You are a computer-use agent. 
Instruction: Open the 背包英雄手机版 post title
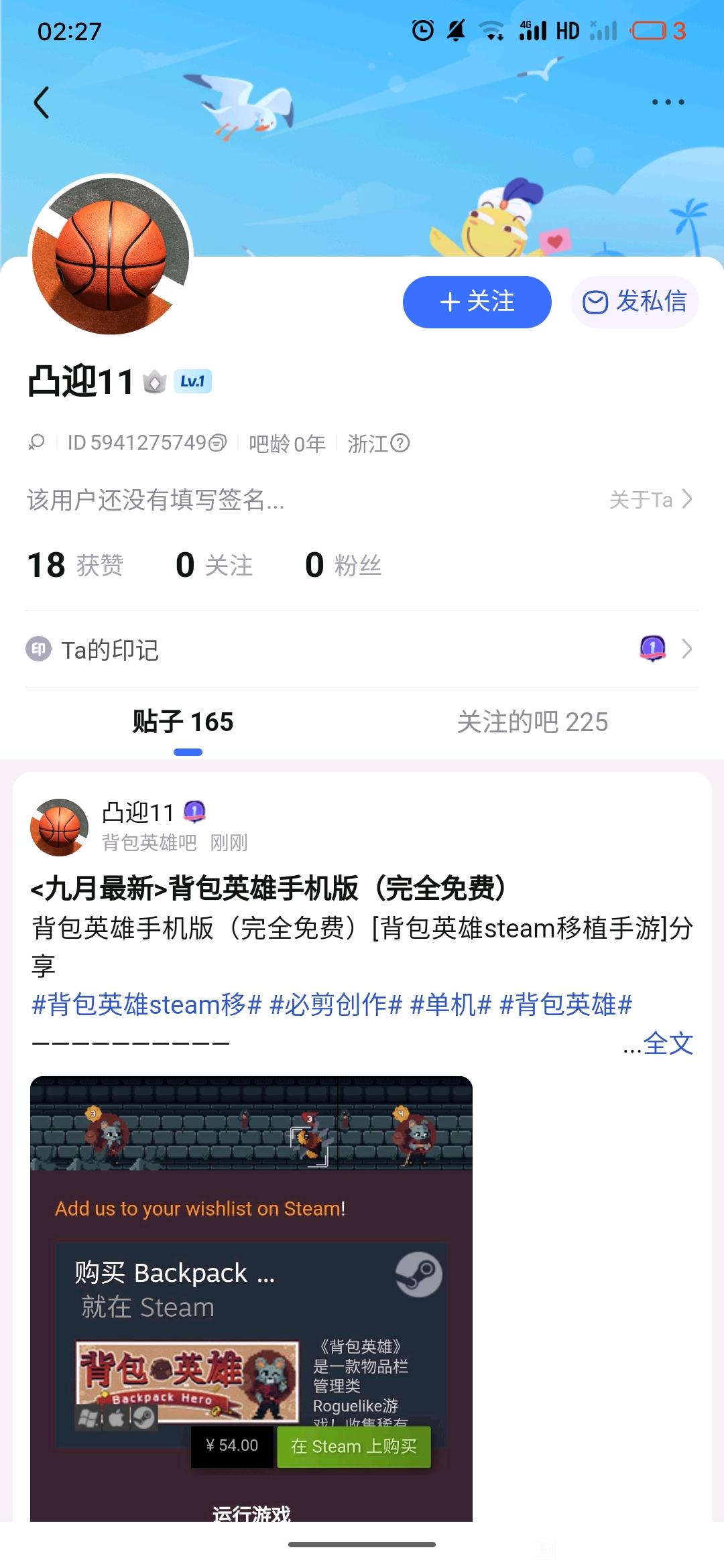tap(268, 889)
